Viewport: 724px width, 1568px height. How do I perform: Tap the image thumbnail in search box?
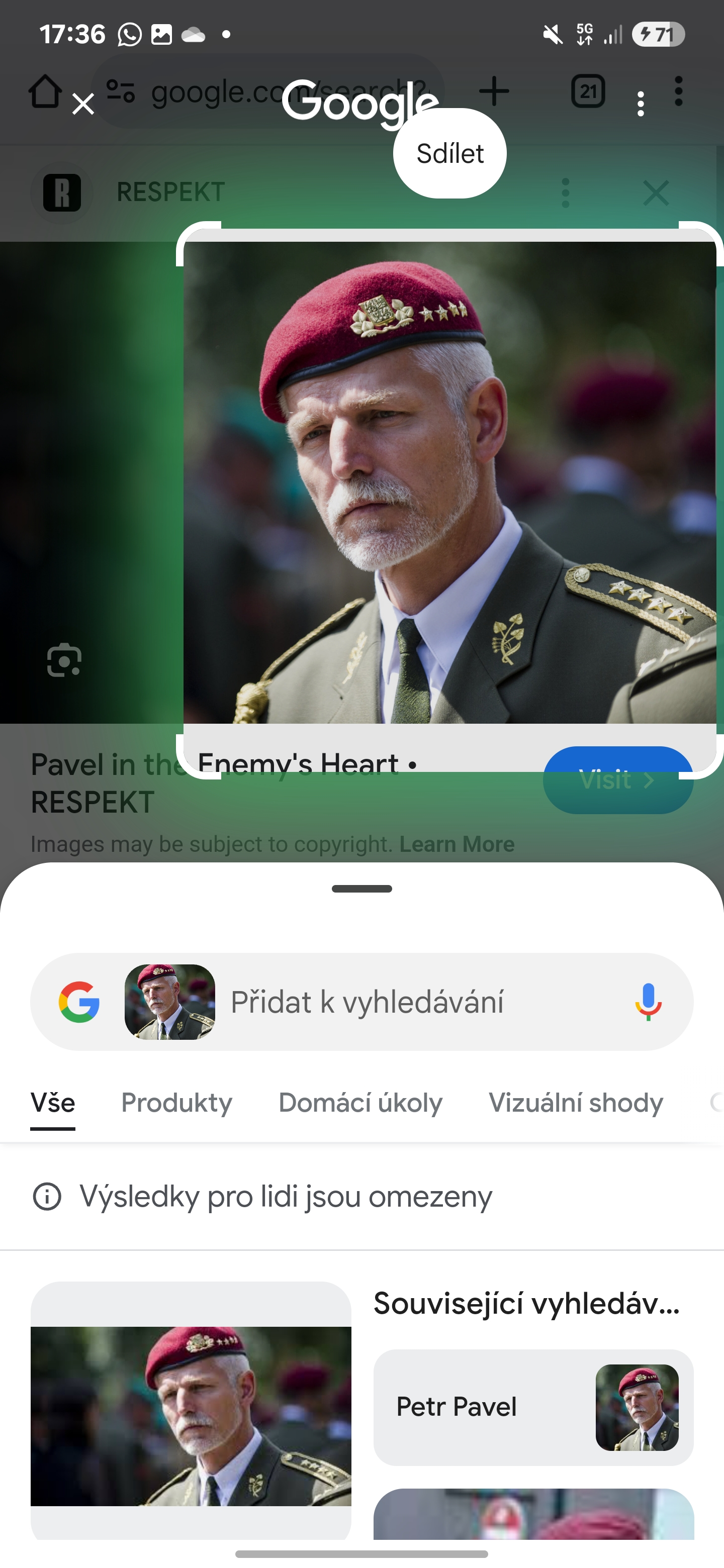[170, 1002]
